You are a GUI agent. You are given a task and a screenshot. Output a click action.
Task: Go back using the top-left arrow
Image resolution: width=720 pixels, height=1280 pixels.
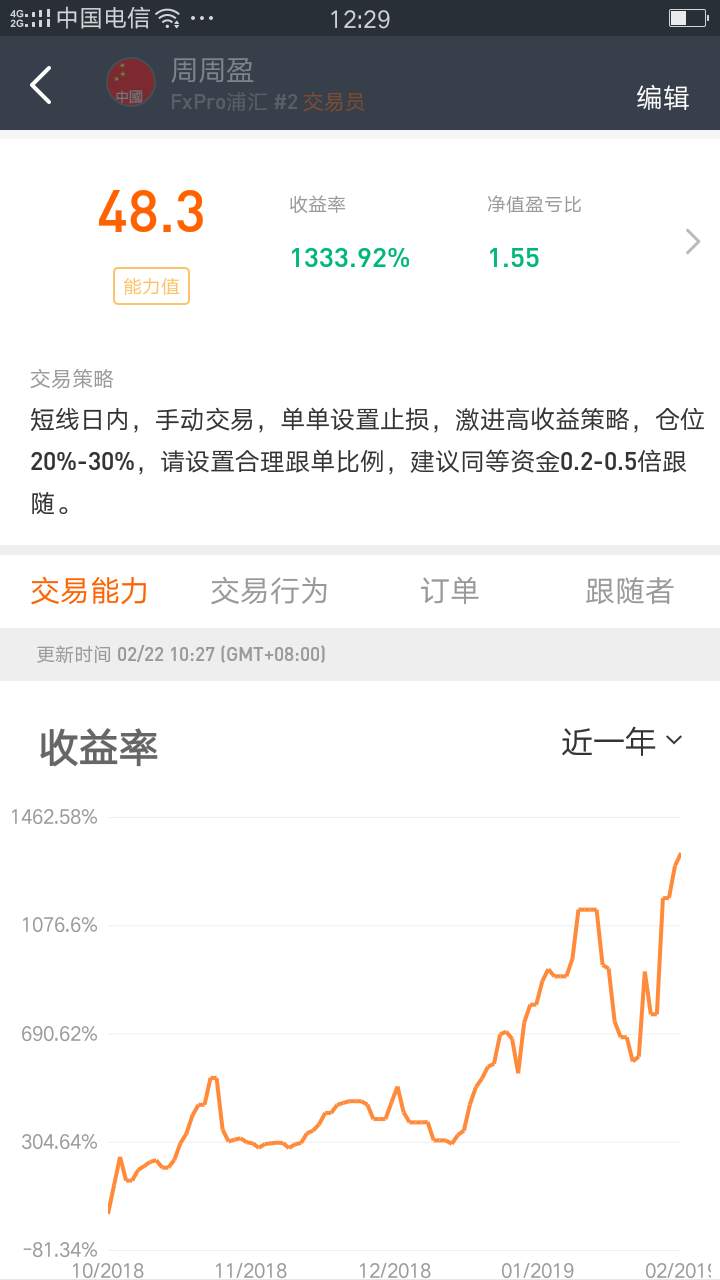[41, 85]
